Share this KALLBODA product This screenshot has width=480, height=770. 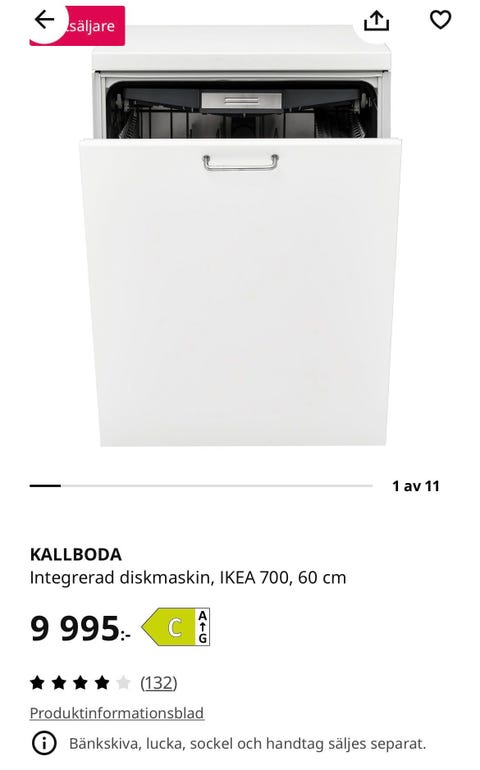tap(376, 21)
